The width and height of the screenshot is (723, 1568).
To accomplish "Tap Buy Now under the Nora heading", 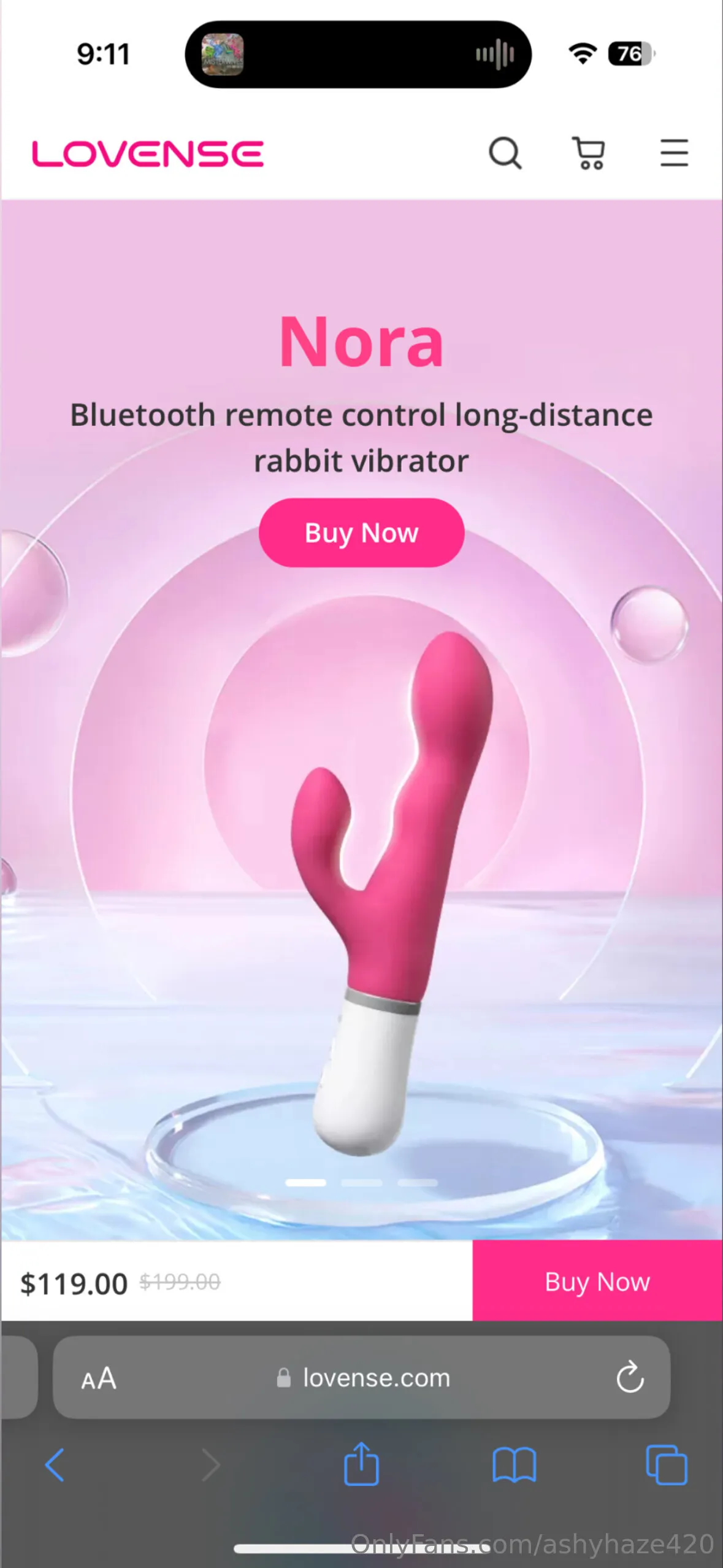I will [x=361, y=532].
